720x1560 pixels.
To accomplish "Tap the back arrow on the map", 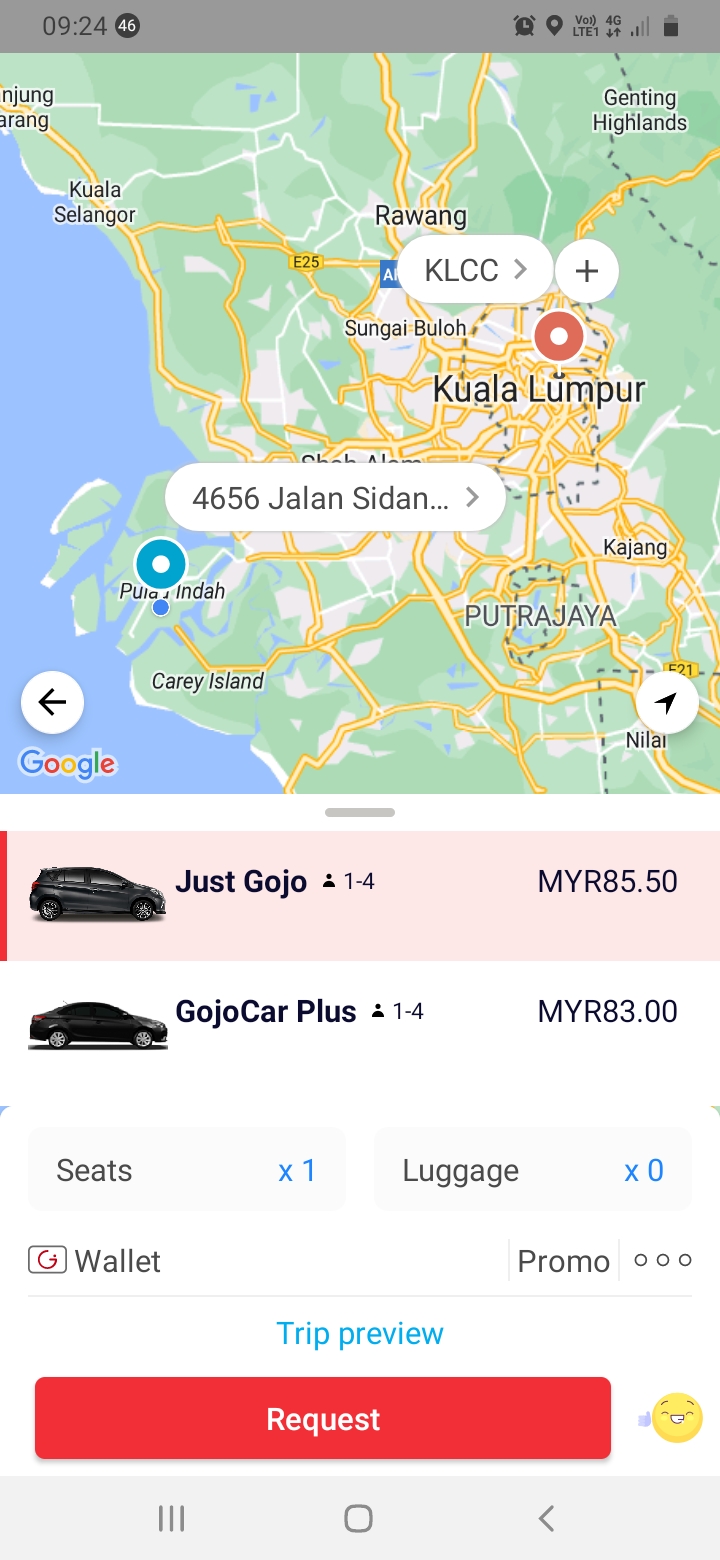I will (52, 703).
